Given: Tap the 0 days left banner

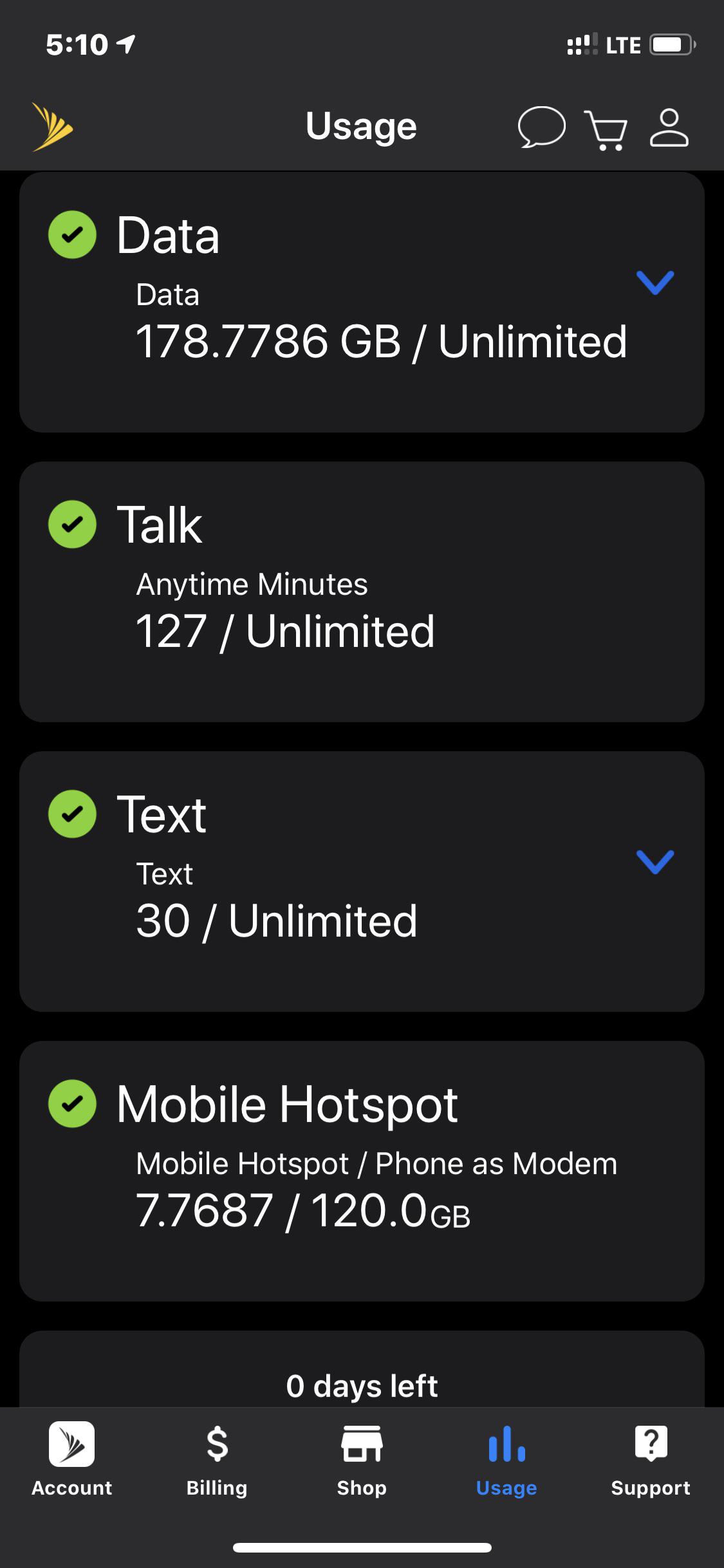Looking at the screenshot, I should pos(362,1385).
